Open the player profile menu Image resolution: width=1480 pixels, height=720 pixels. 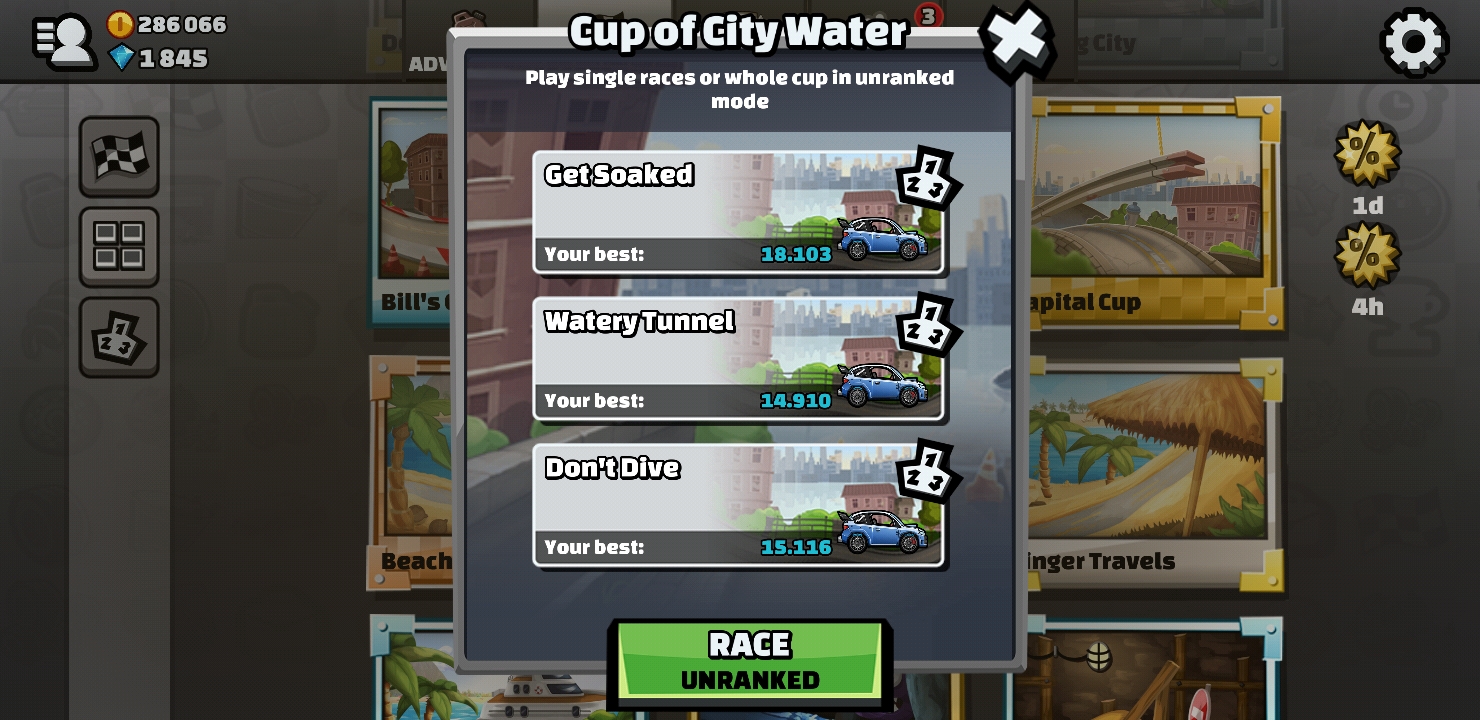[64, 41]
